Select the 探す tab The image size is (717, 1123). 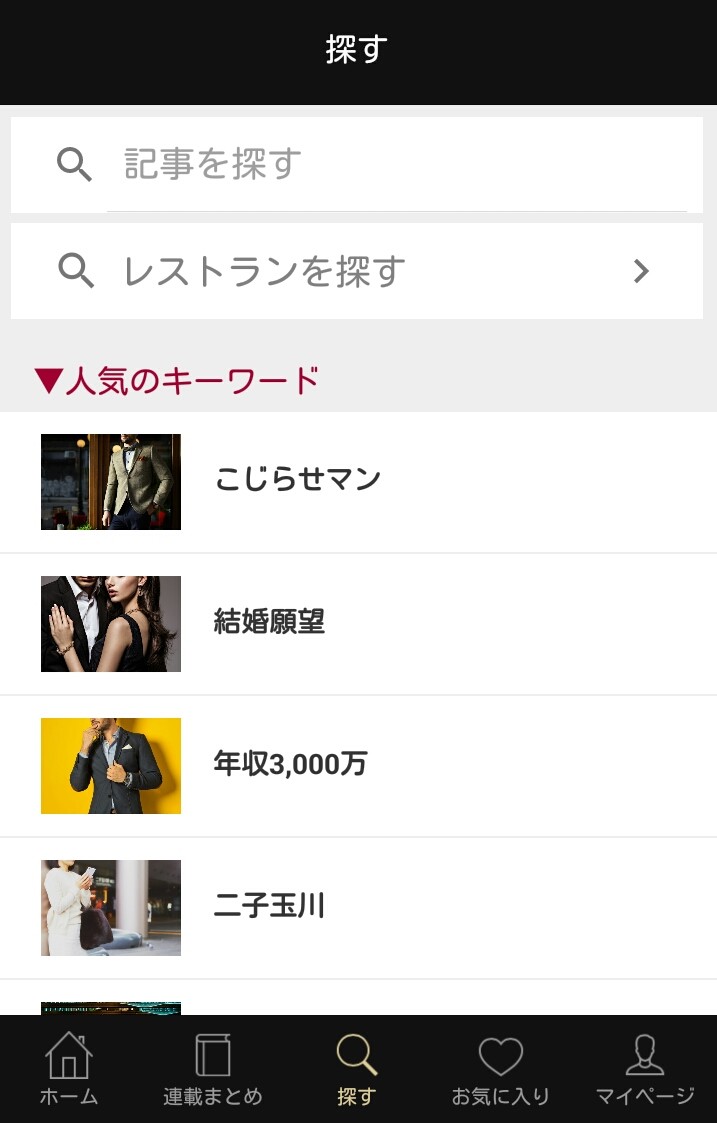click(x=356, y=1069)
